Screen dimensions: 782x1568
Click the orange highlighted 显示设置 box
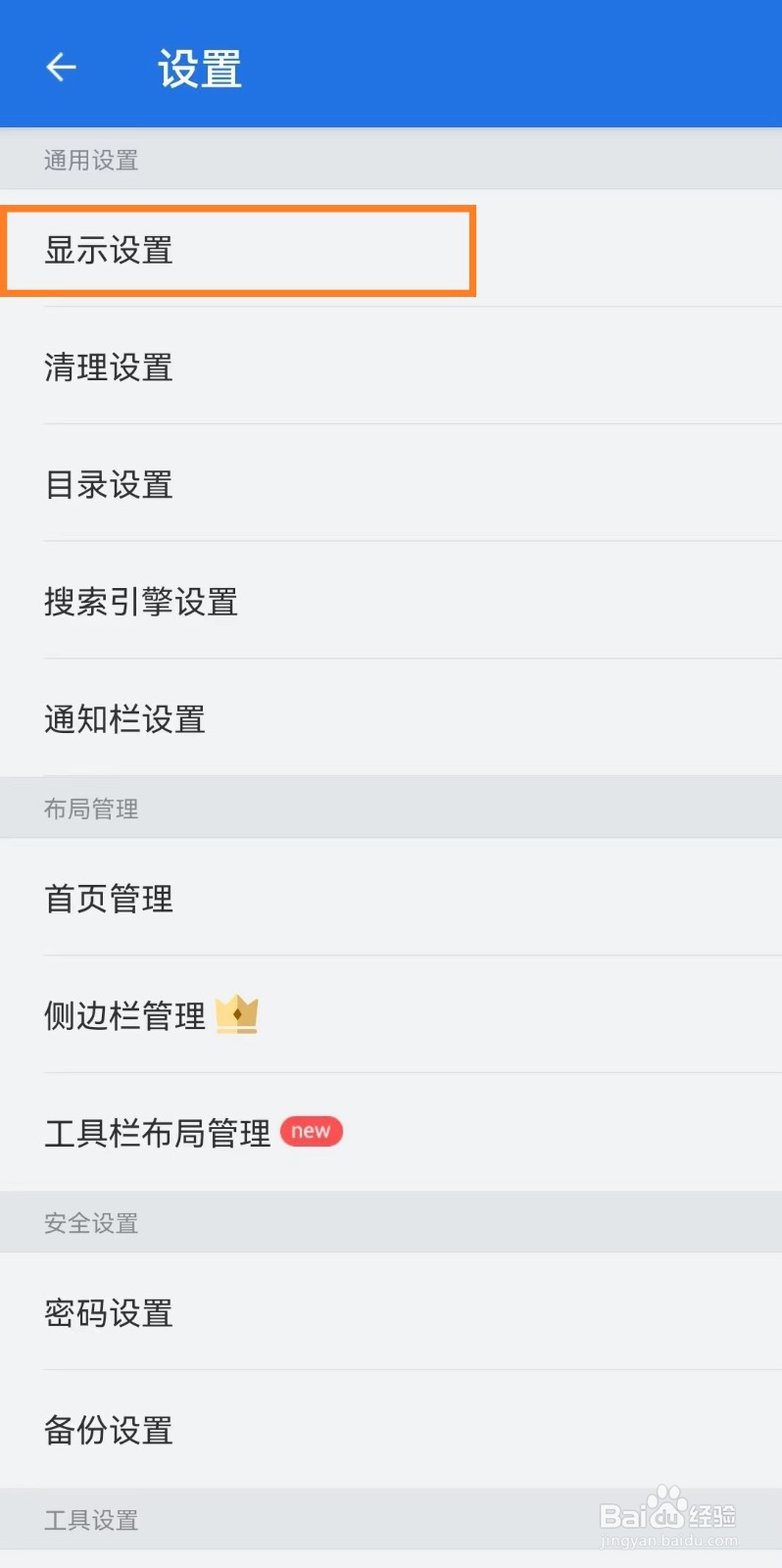click(x=240, y=251)
